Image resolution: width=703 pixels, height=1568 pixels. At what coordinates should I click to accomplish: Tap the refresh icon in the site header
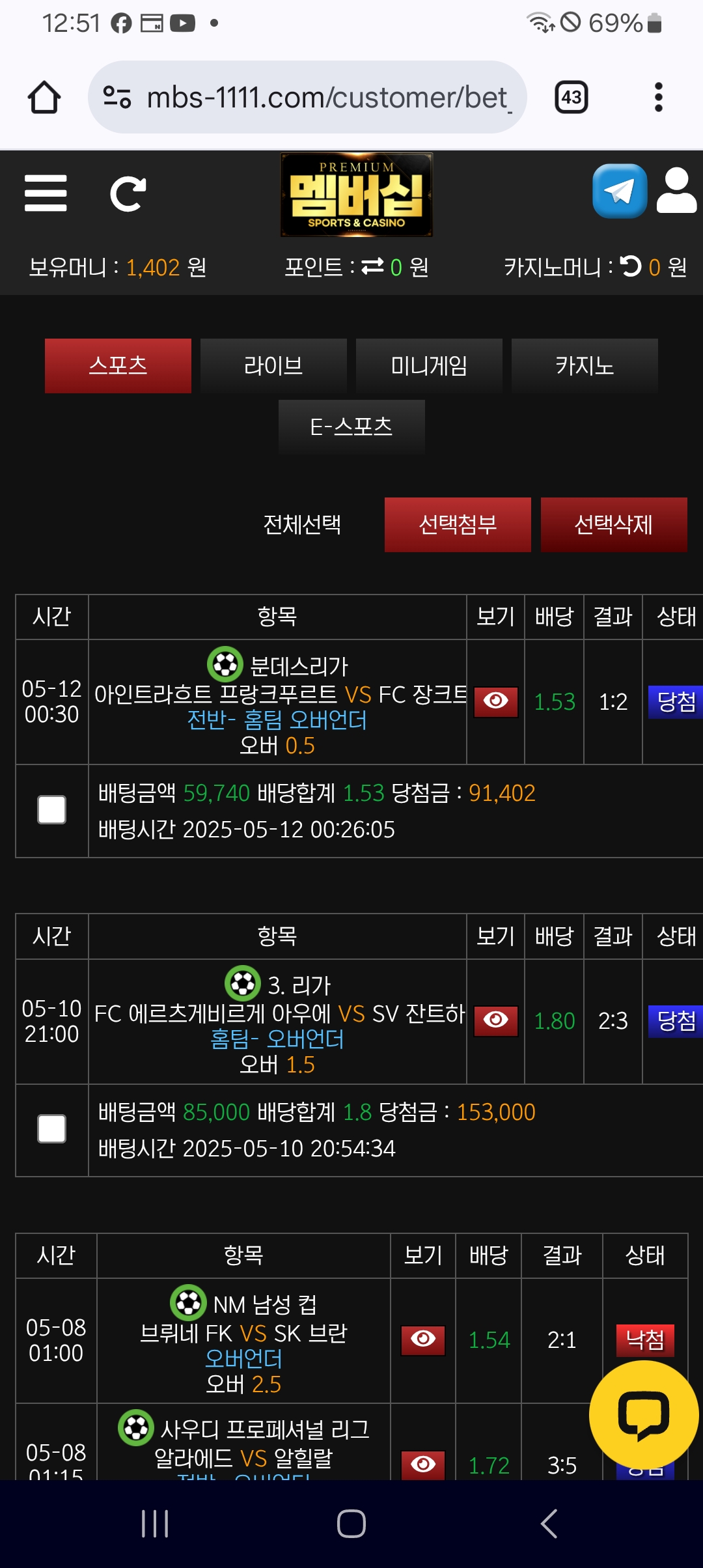(x=128, y=193)
